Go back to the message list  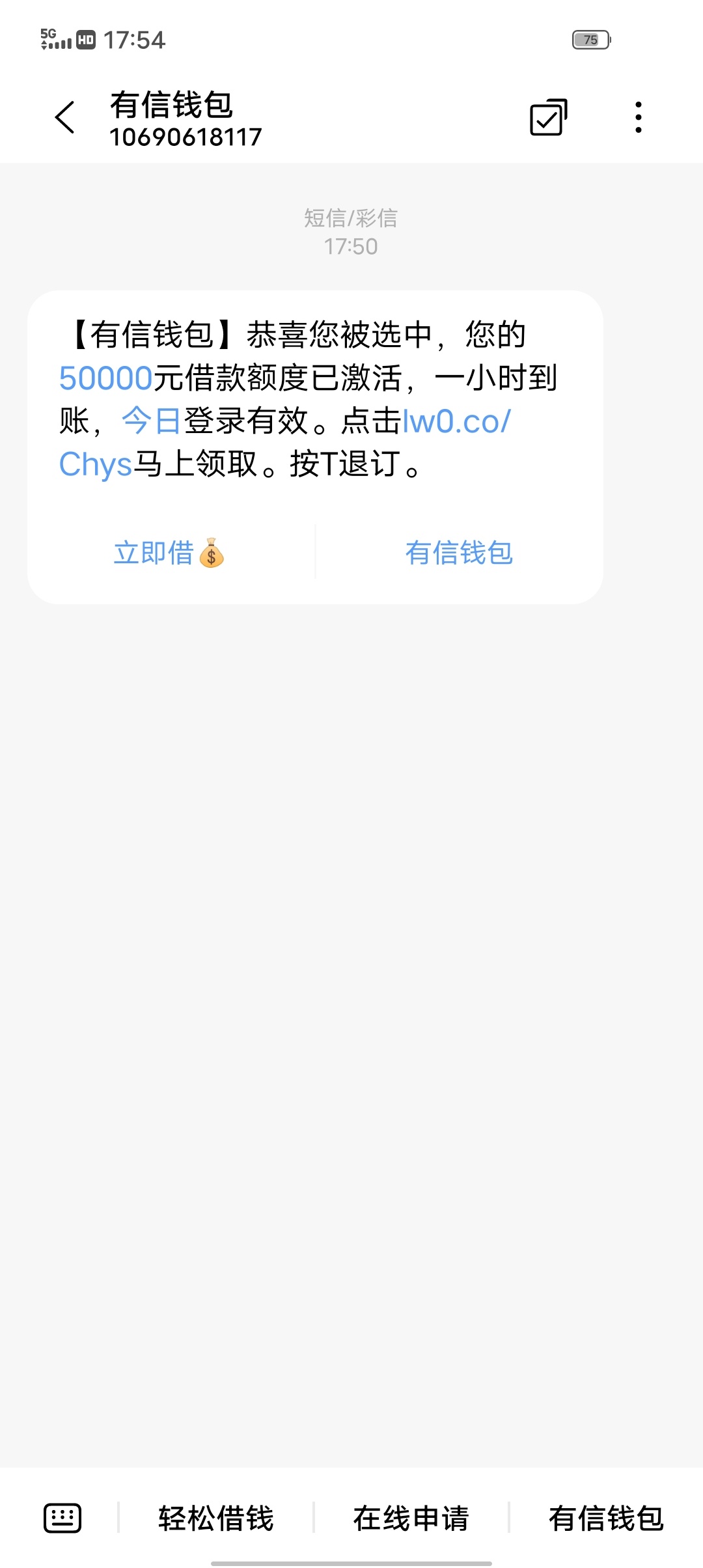[65, 118]
